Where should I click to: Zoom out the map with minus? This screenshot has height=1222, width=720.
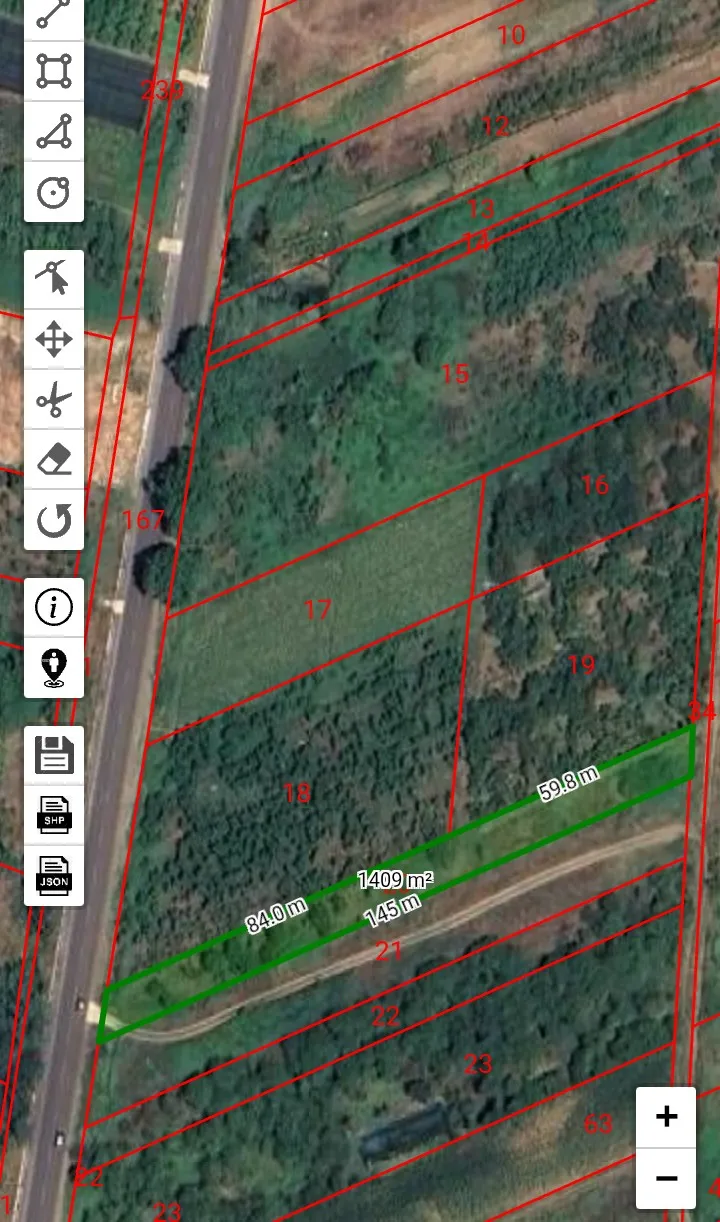[666, 1178]
